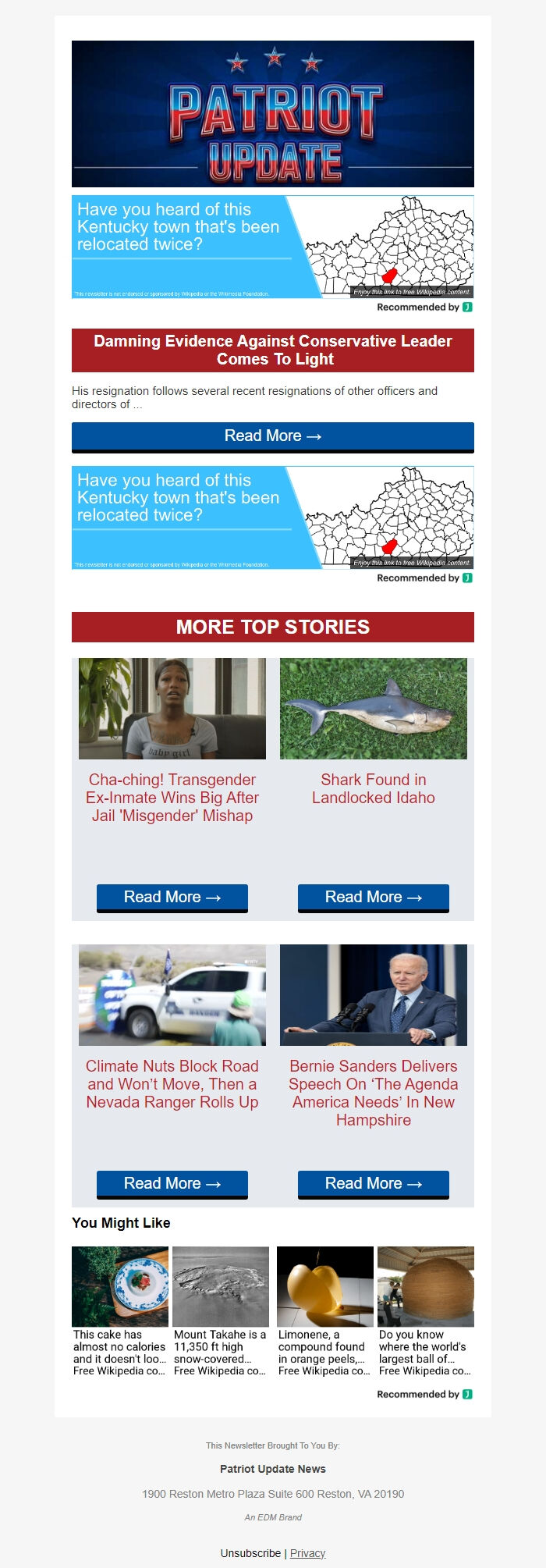Open the Privacy link
546x1568 pixels.
[x=307, y=1553]
